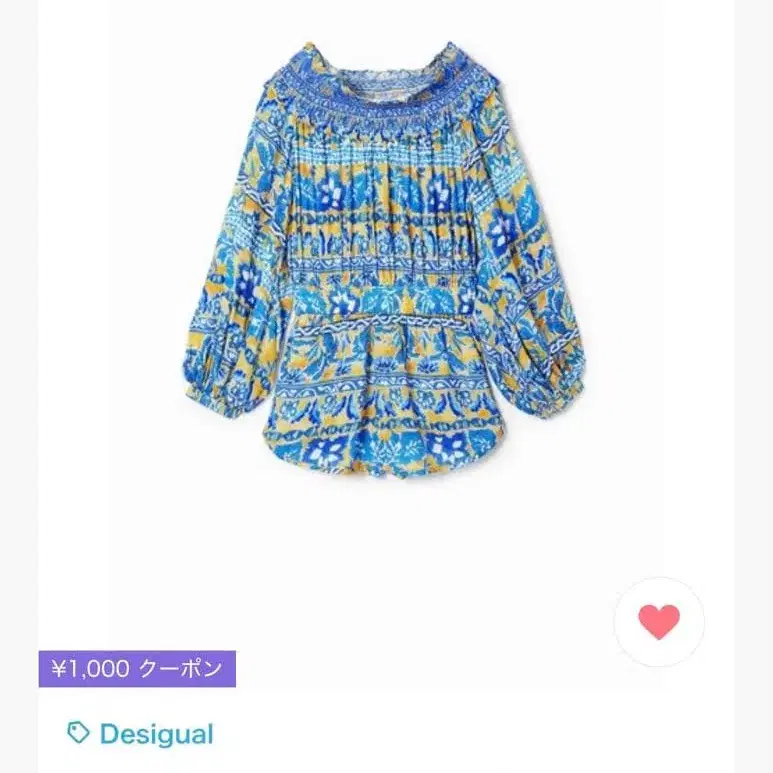Open the Desigual brand link
The height and width of the screenshot is (773, 773).
pyautogui.click(x=155, y=734)
